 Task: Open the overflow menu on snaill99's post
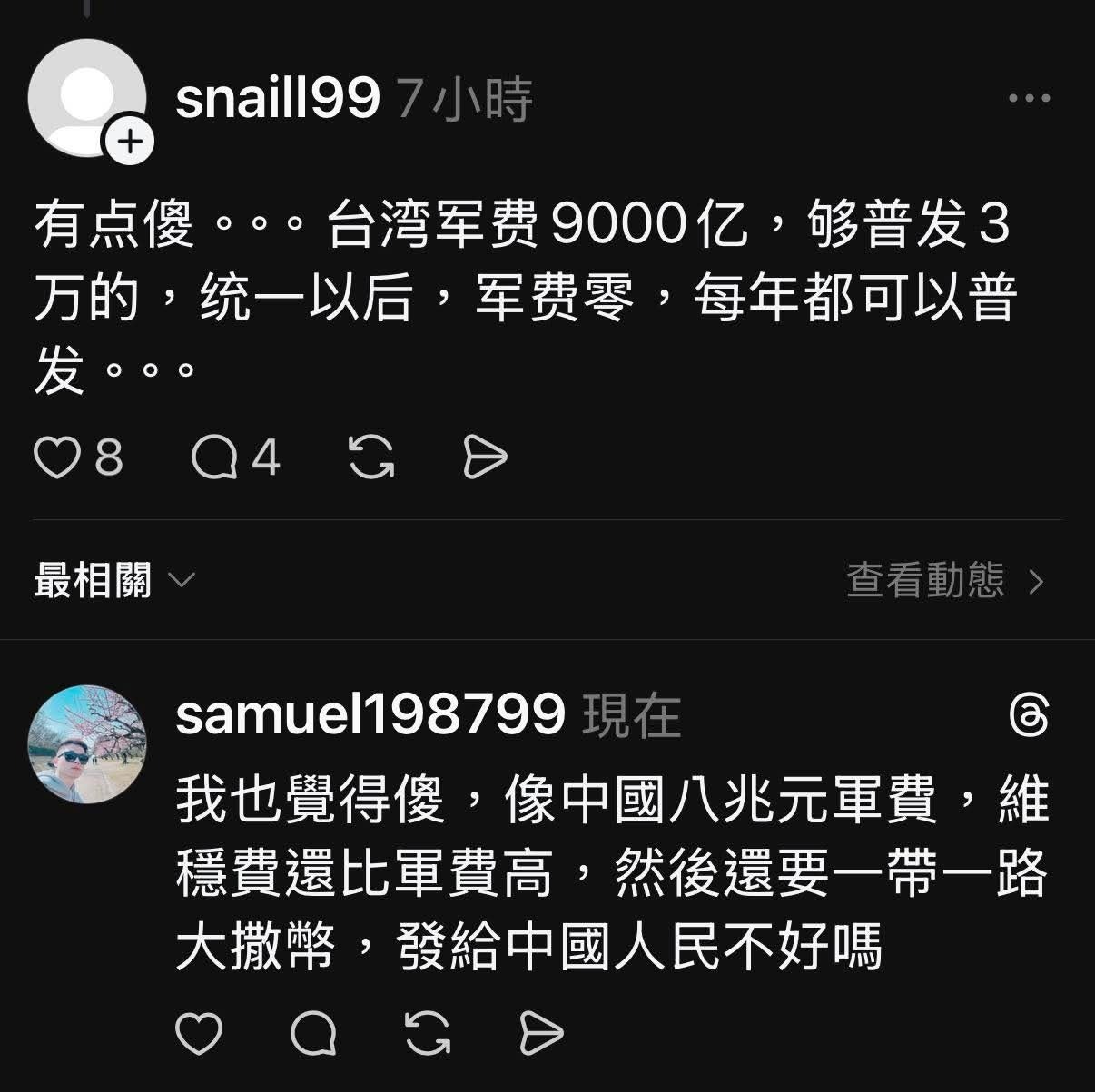[x=1030, y=99]
